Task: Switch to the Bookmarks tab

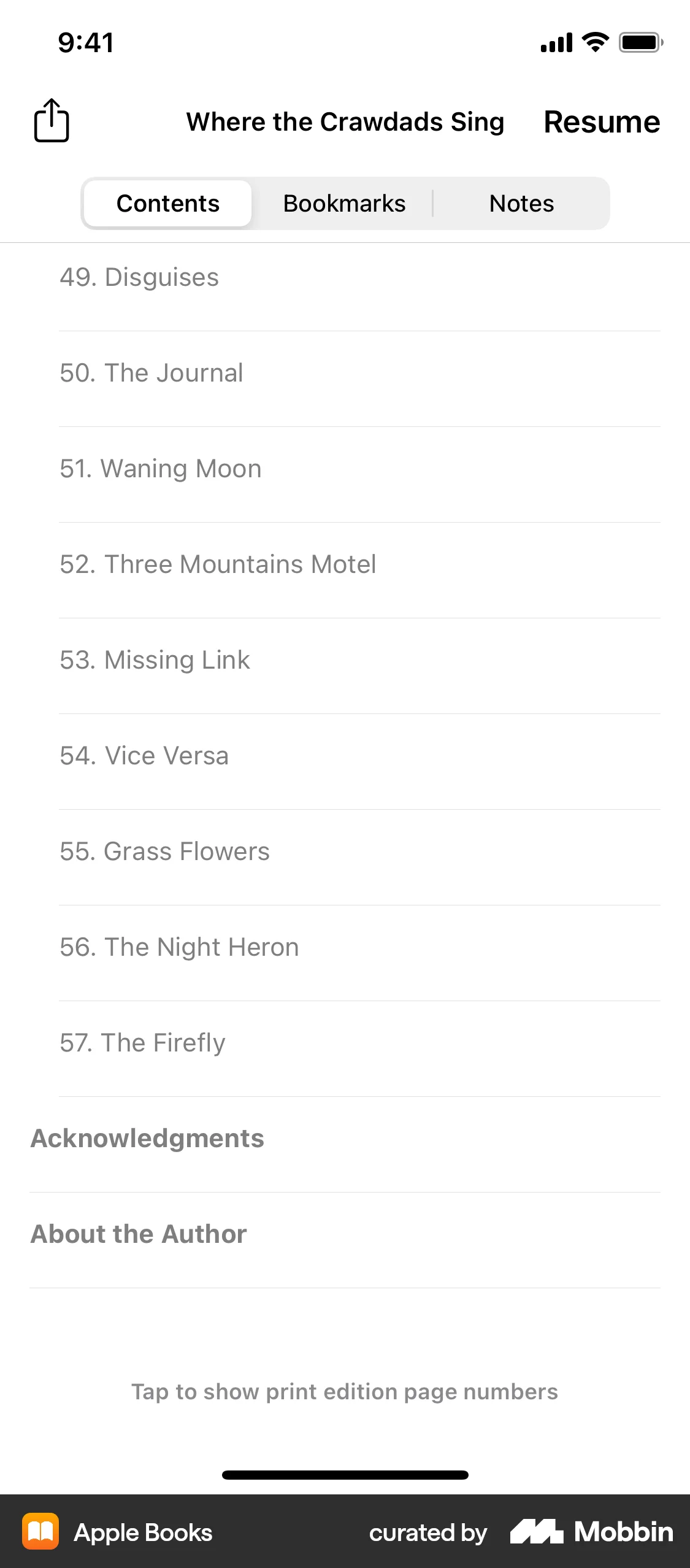Action: click(x=344, y=204)
